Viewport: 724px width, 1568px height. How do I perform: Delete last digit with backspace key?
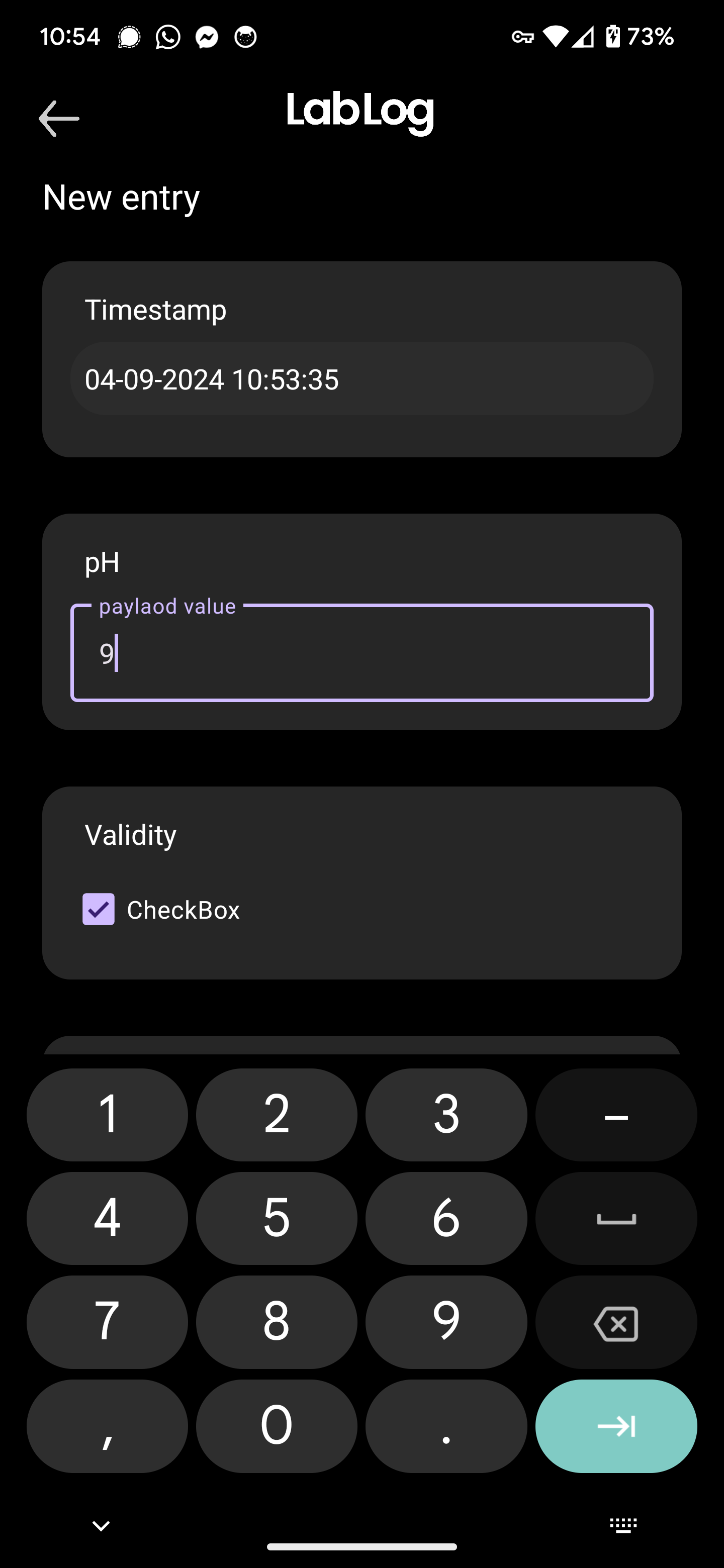point(615,1321)
